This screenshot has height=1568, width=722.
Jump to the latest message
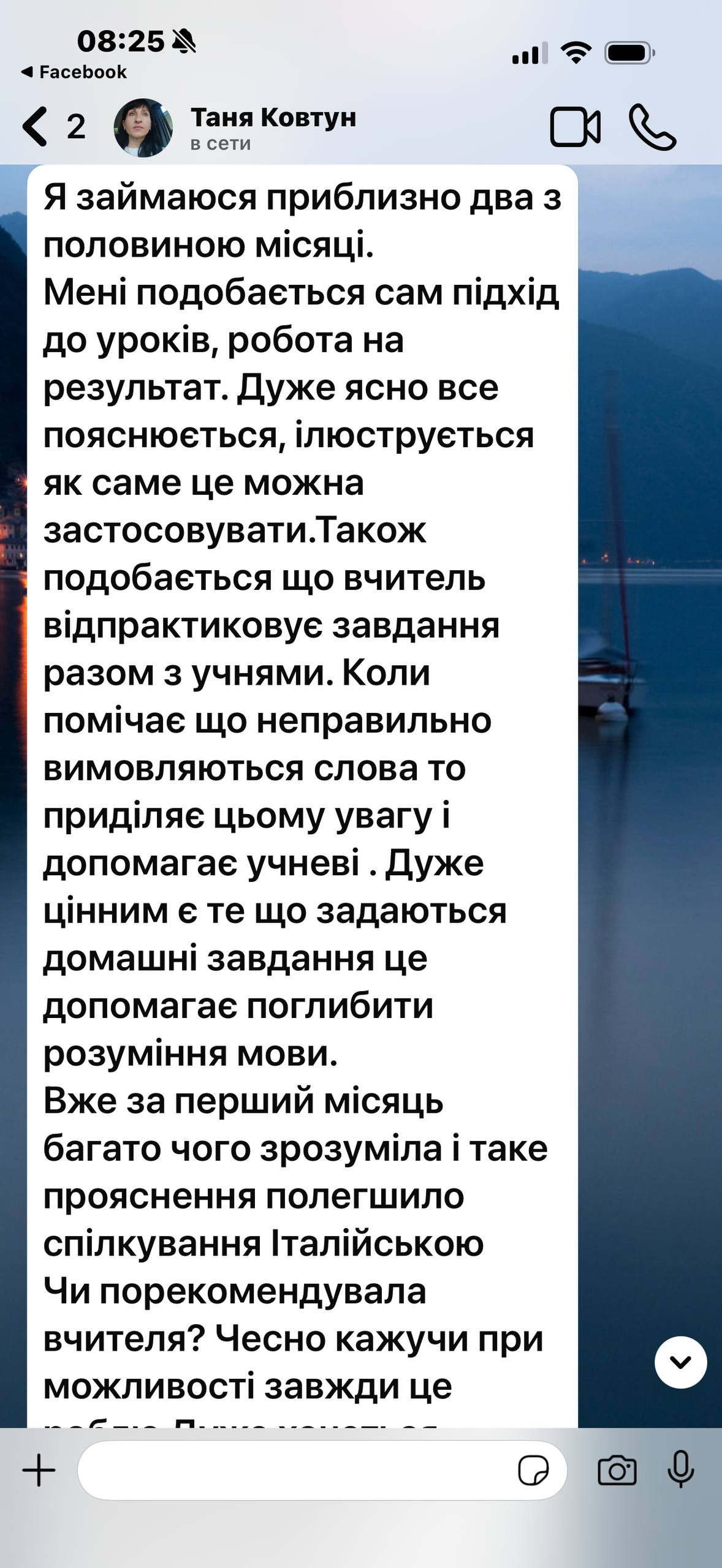coord(680,1362)
